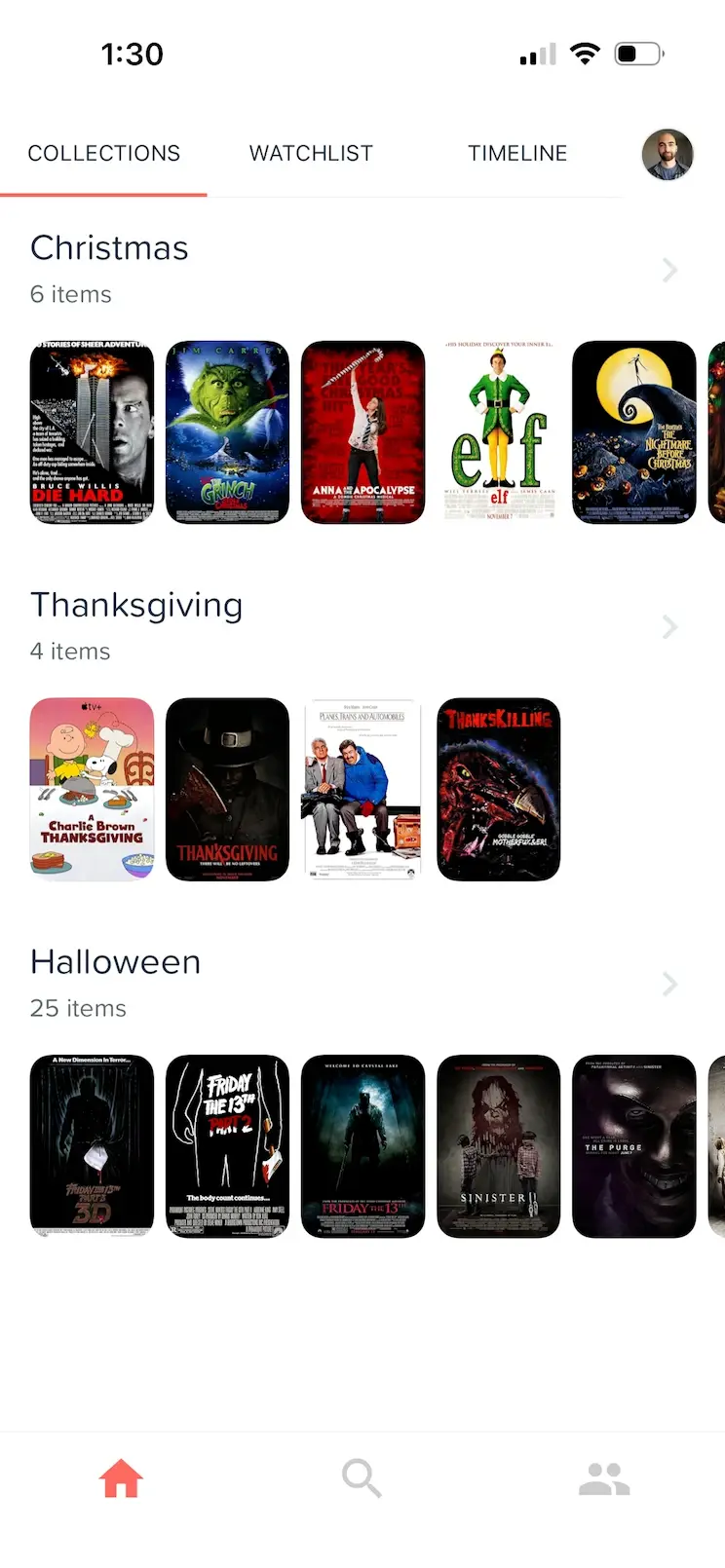Viewport: 725px width, 1568px height.
Task: Open the profile avatar
Action: (667, 155)
